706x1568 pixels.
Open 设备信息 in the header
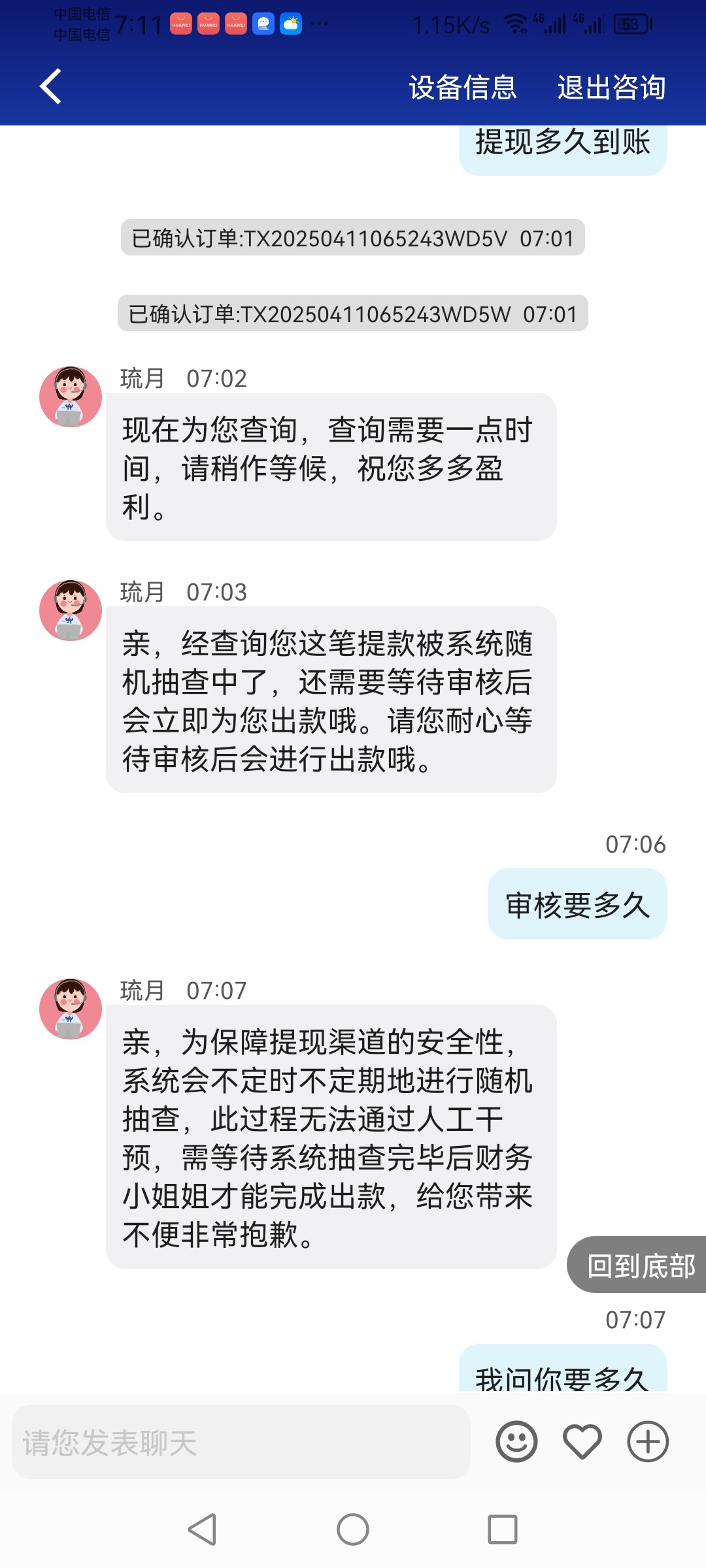pos(463,88)
